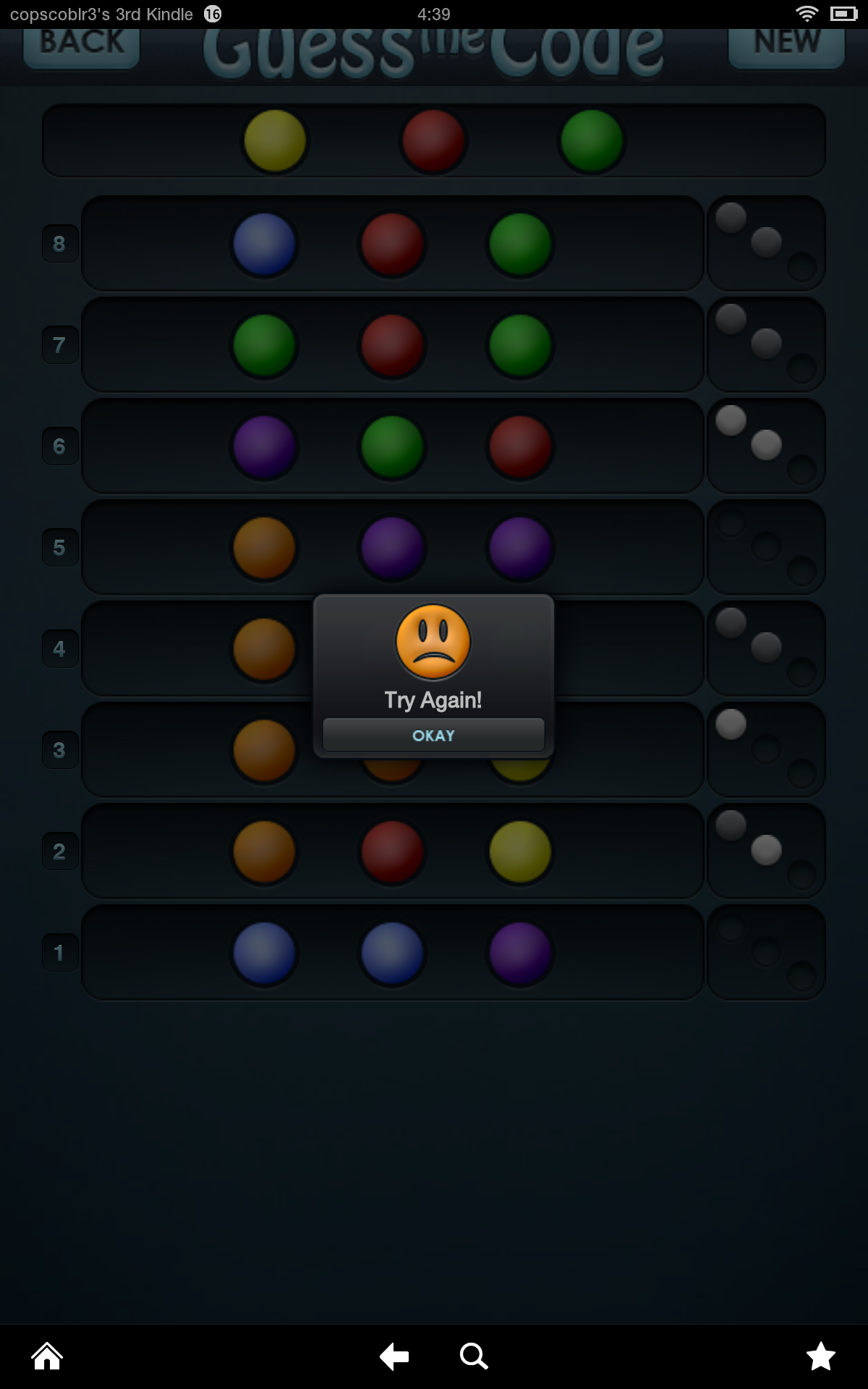
Task: Tap the feedback pegs beside row 6
Action: click(x=767, y=446)
